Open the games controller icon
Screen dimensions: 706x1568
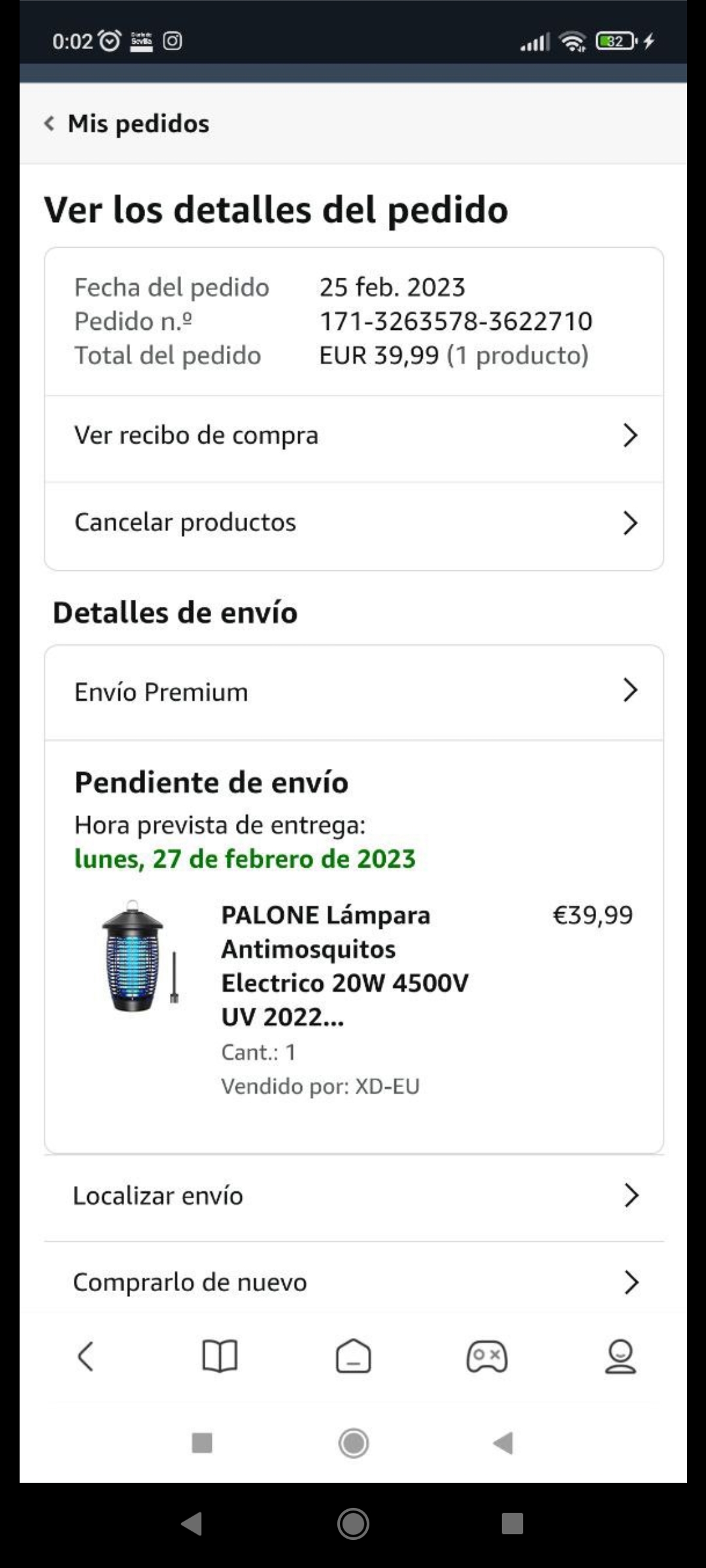486,1356
